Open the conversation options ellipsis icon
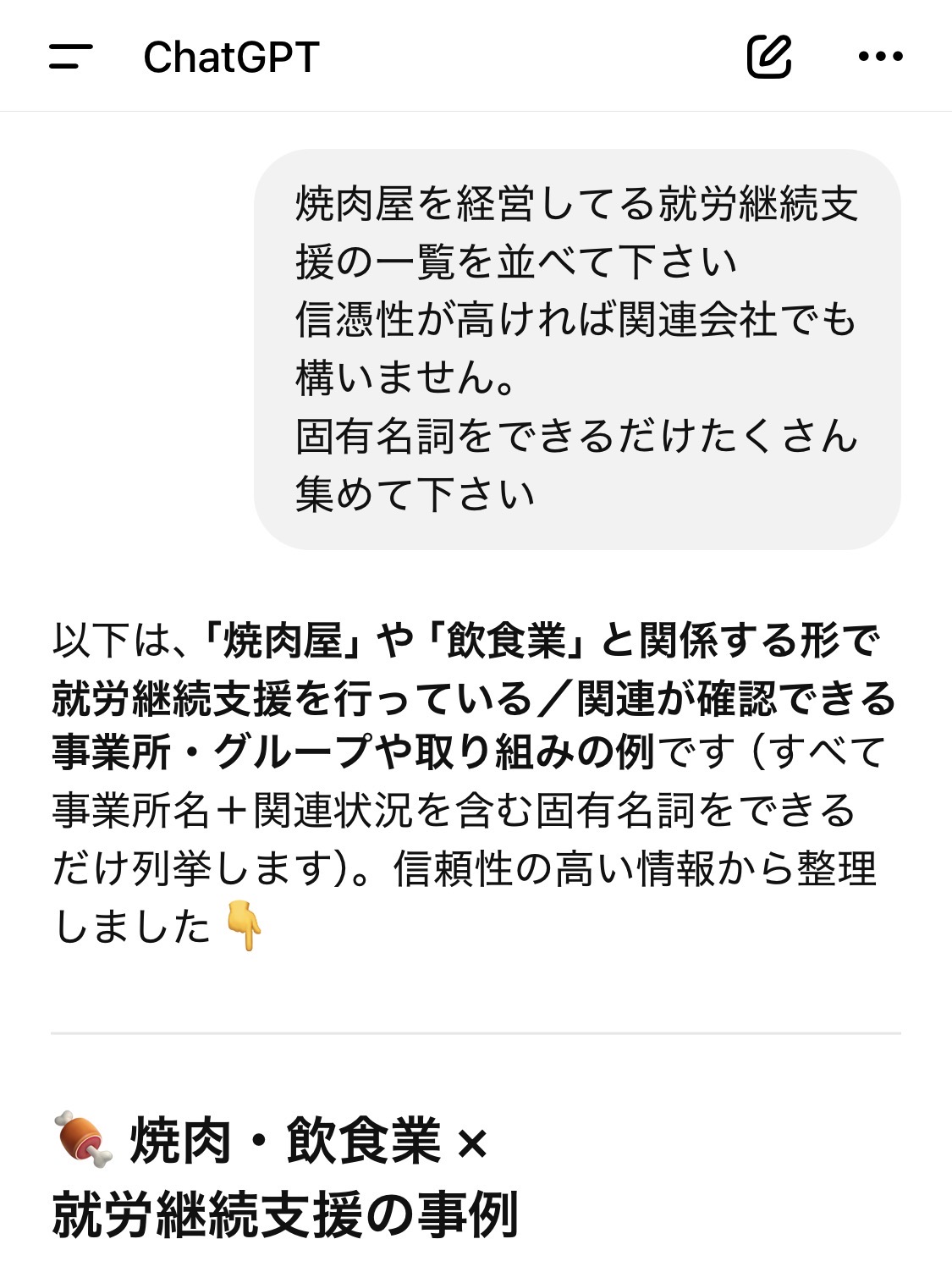This screenshot has height=1261, width=952. coord(881,55)
